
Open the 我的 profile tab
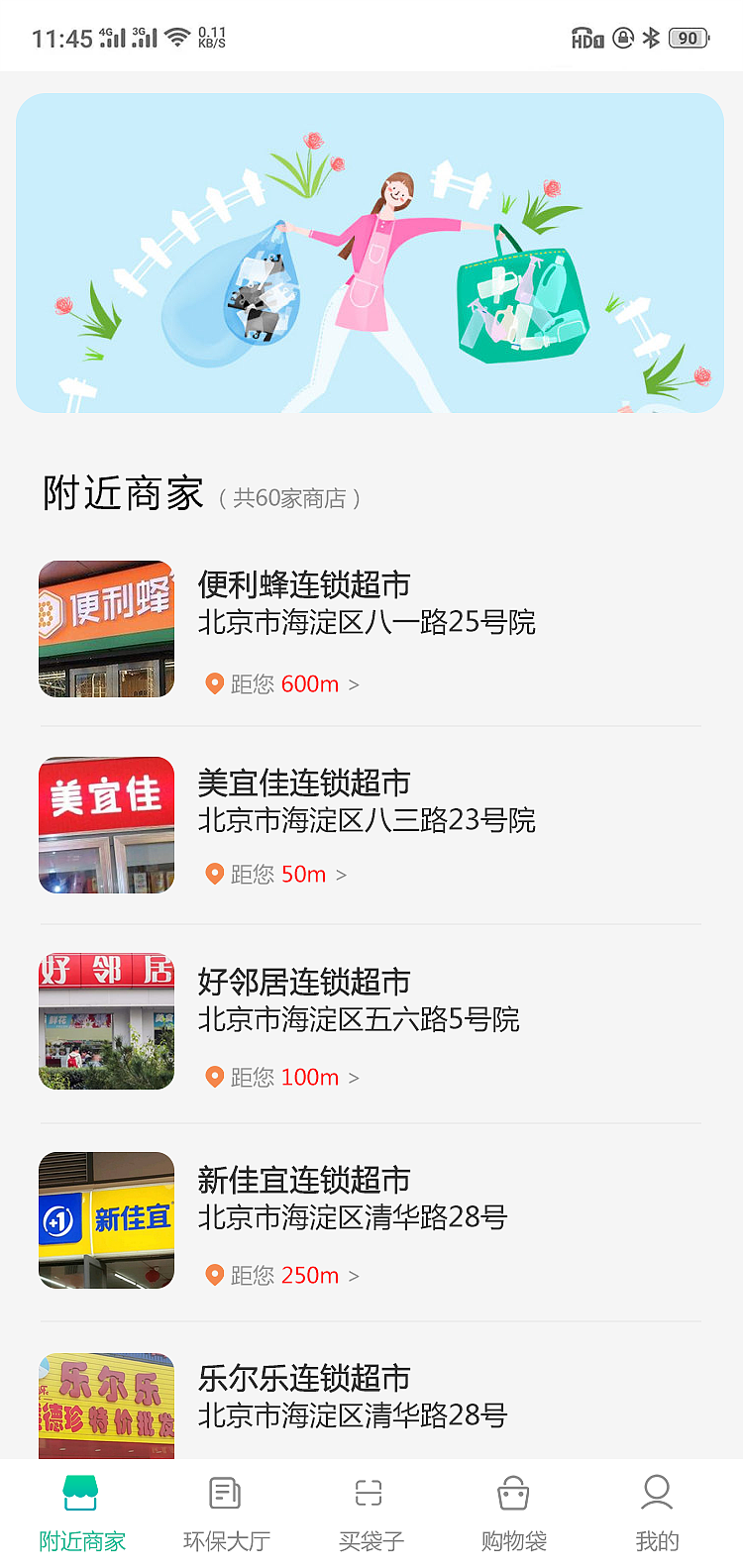tap(657, 1513)
